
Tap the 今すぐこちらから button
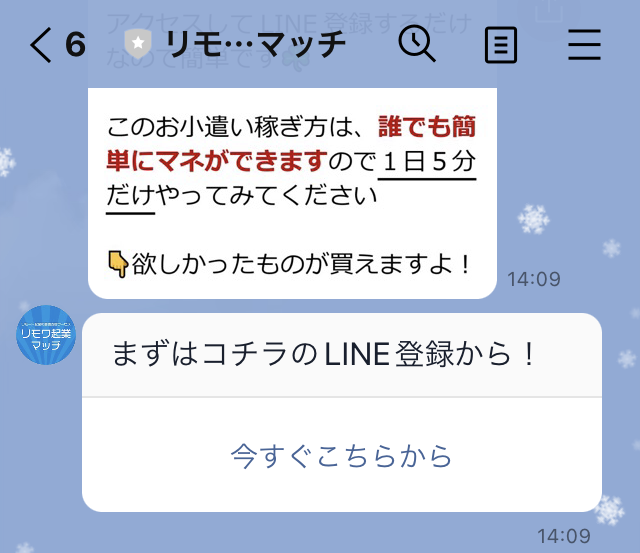tap(342, 455)
